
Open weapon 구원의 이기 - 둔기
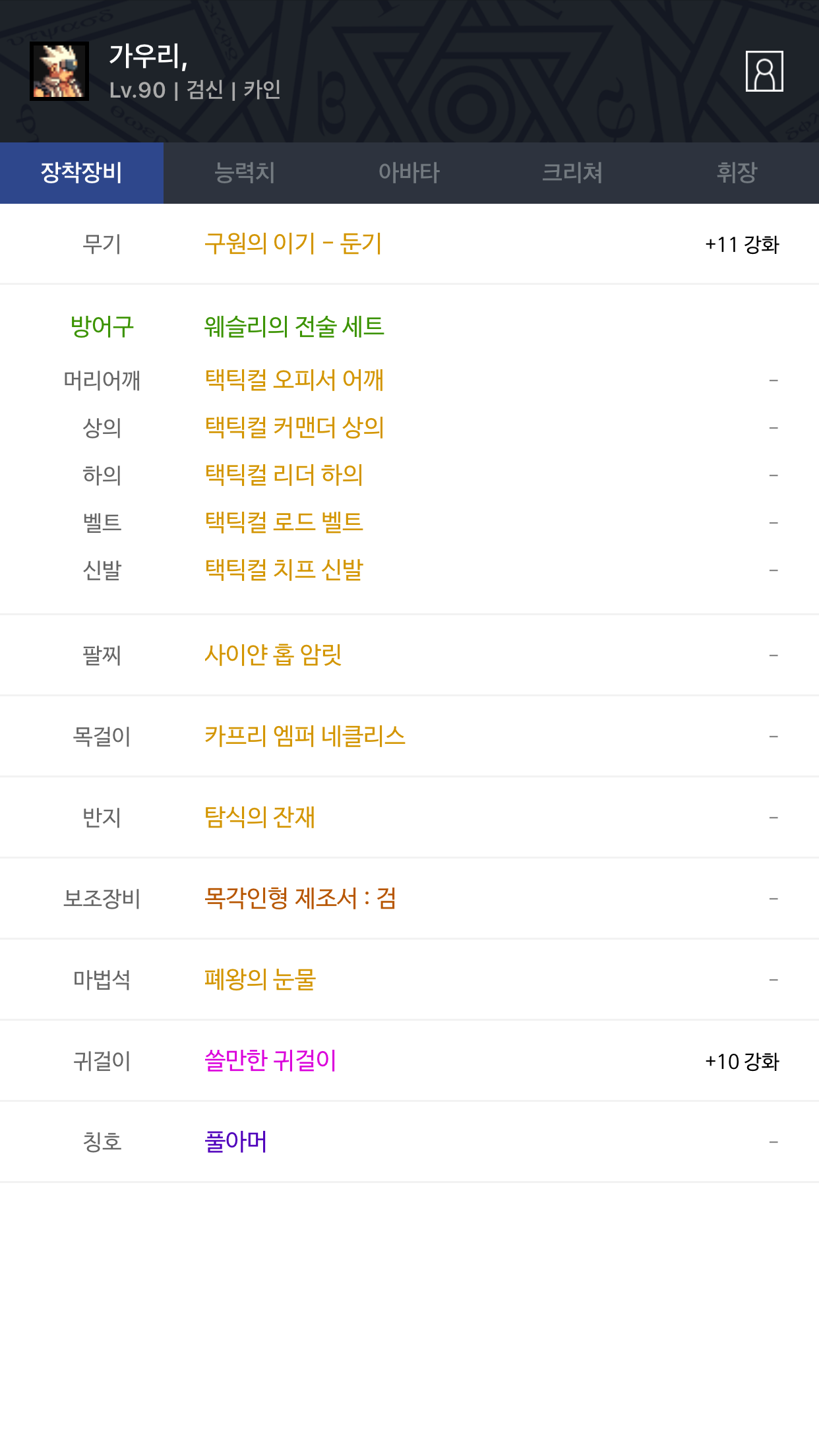pyautogui.click(x=293, y=244)
